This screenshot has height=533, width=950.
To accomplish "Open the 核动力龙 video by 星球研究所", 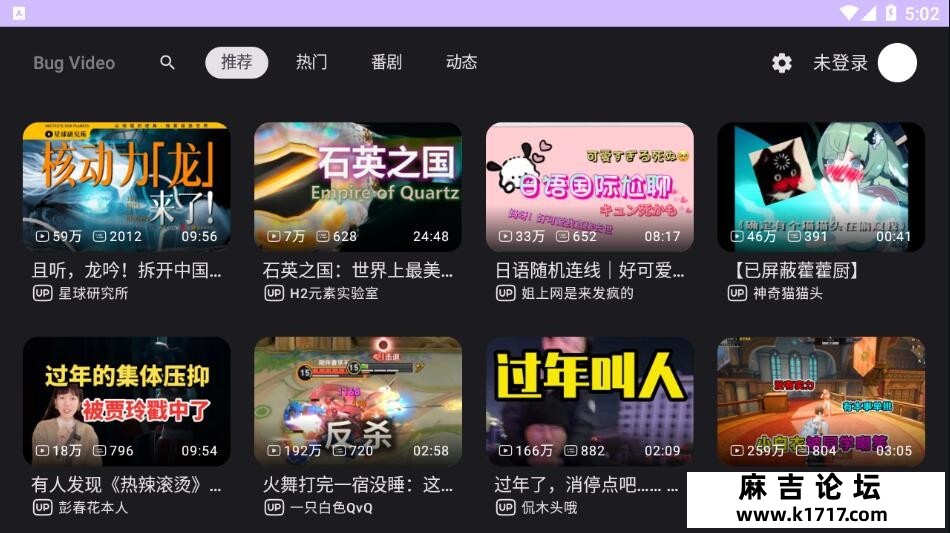I will click(127, 187).
